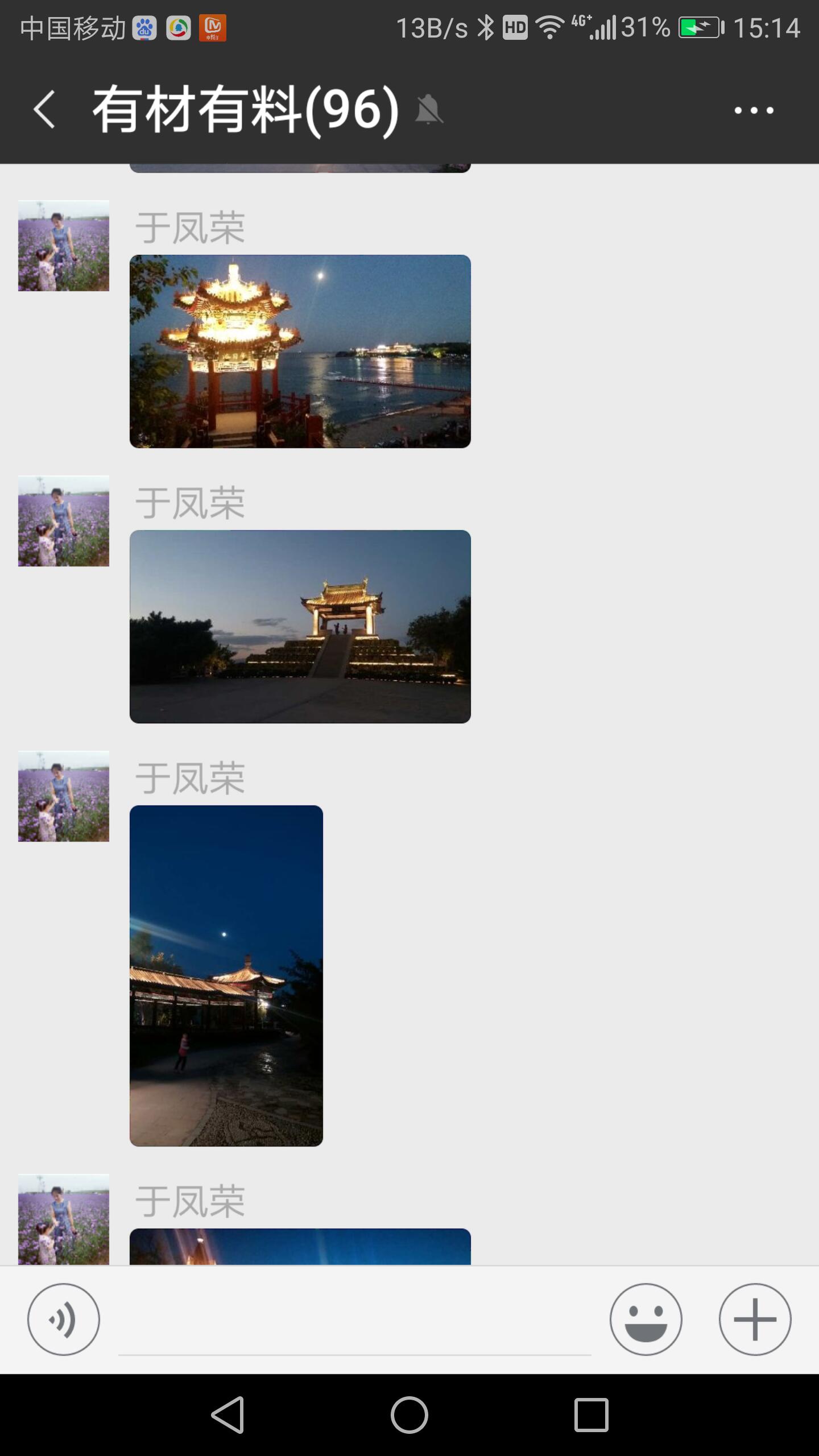
Task: Open the tall night photo of corridor pavilion
Action: [x=226, y=975]
